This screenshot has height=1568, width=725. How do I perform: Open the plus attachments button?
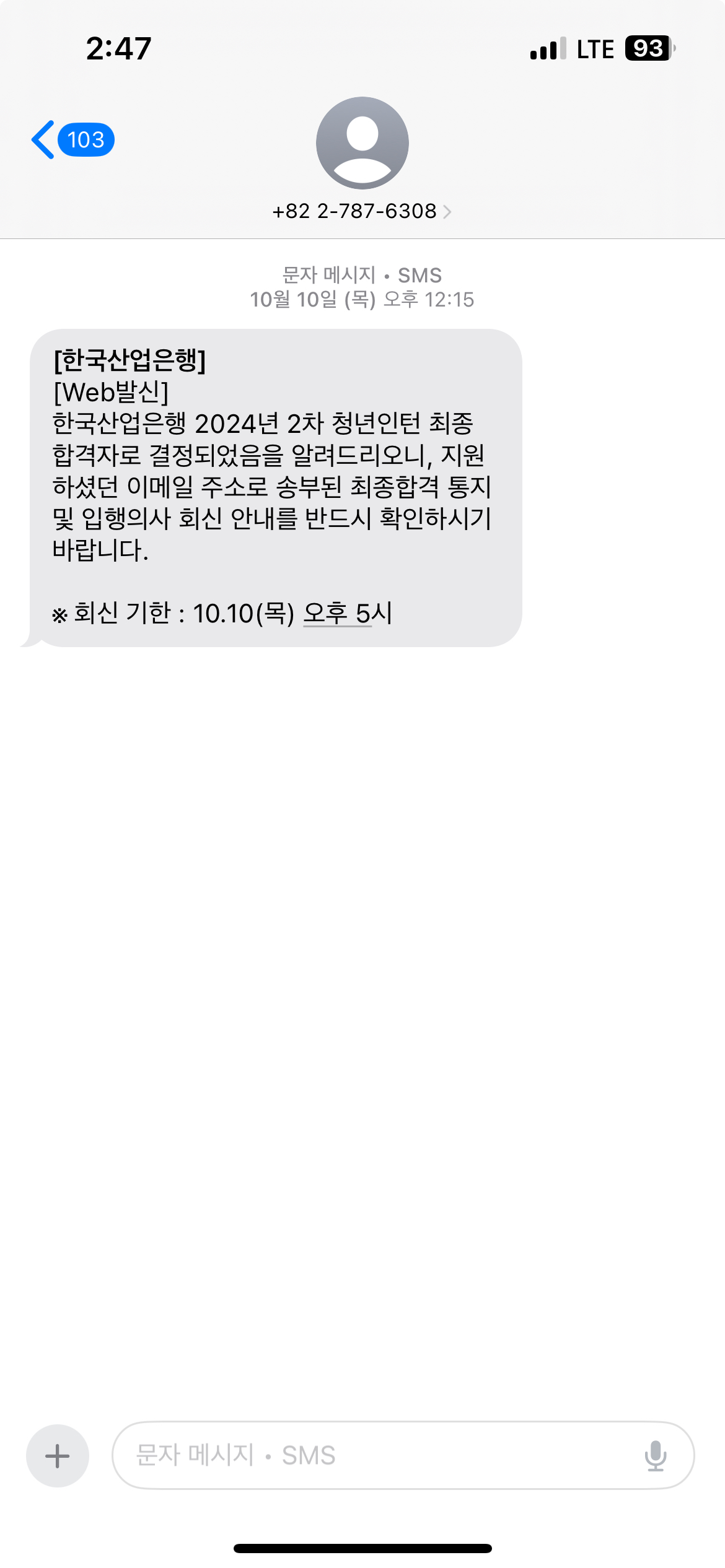coord(58,1455)
